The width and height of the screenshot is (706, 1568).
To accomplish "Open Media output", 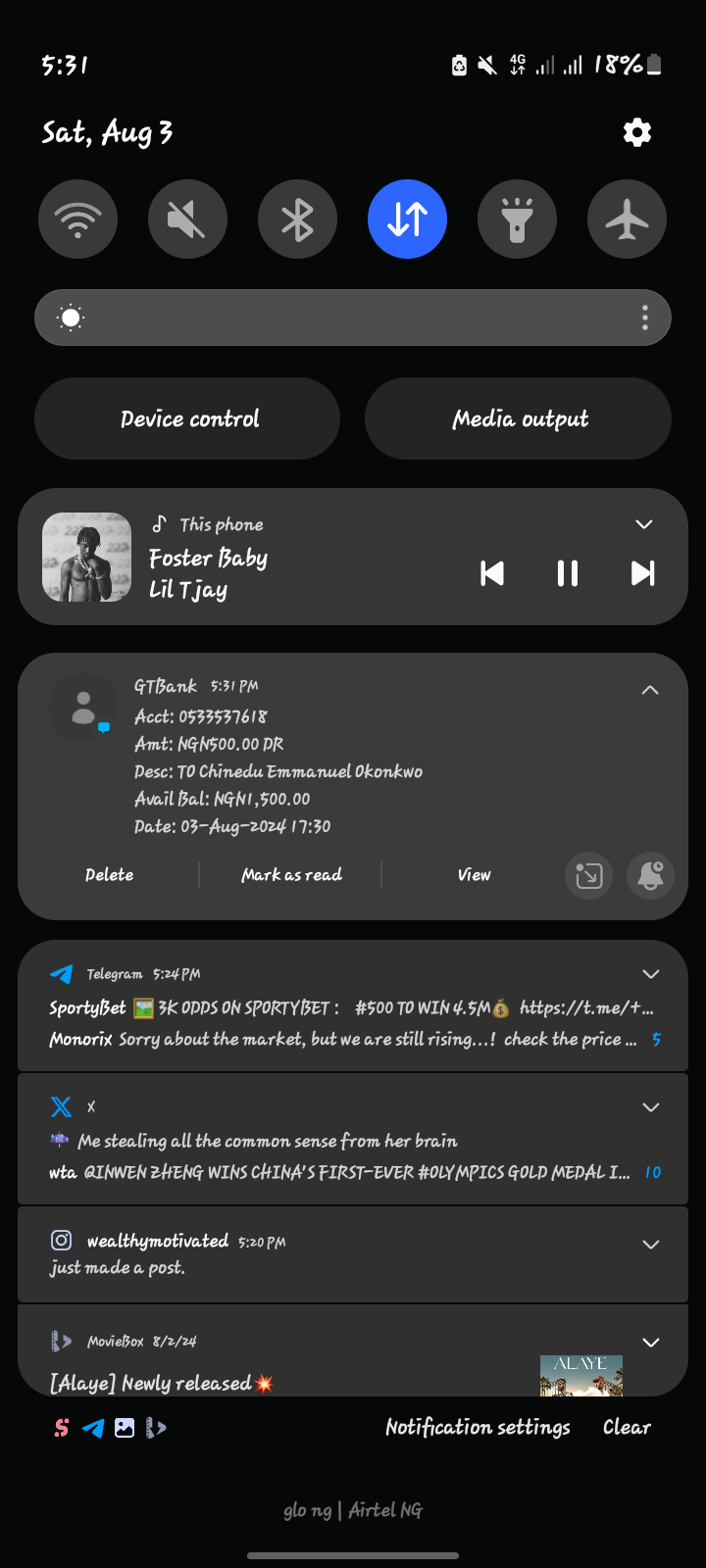I will tap(519, 418).
